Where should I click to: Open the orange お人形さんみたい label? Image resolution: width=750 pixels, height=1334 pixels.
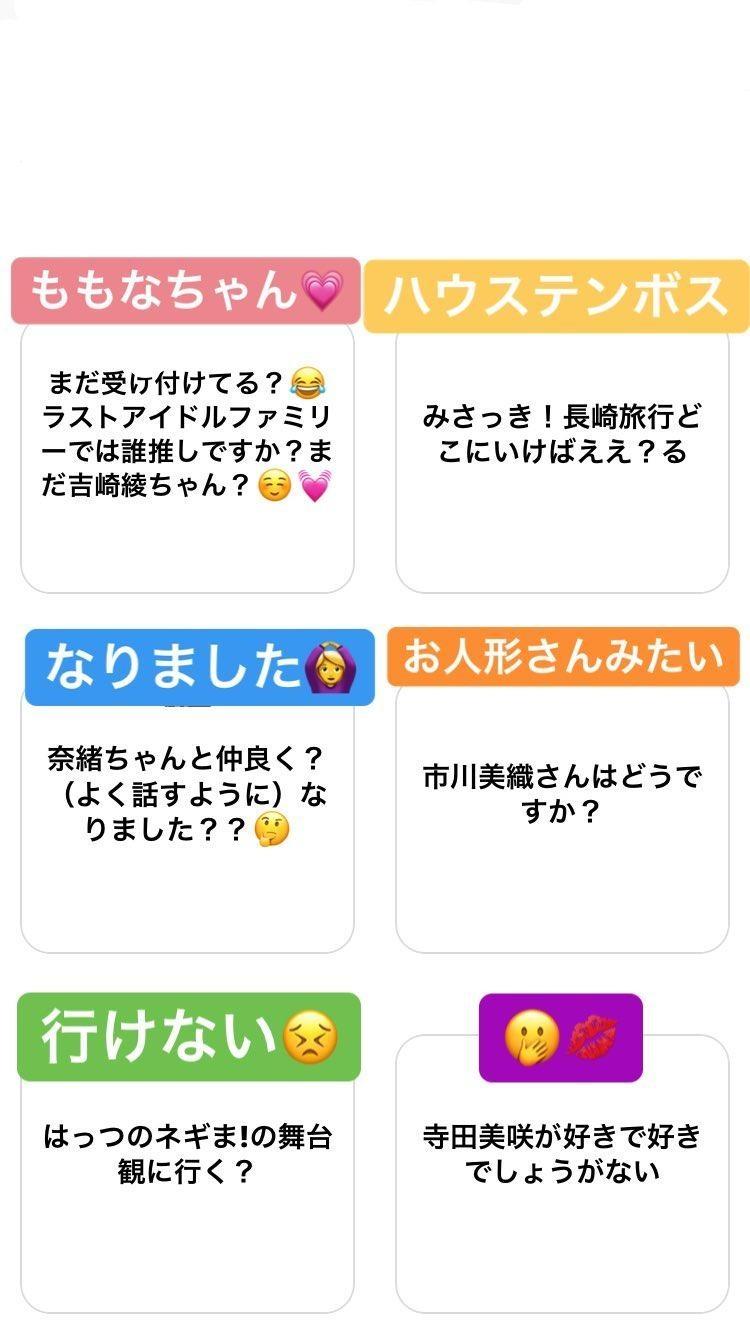point(562,657)
